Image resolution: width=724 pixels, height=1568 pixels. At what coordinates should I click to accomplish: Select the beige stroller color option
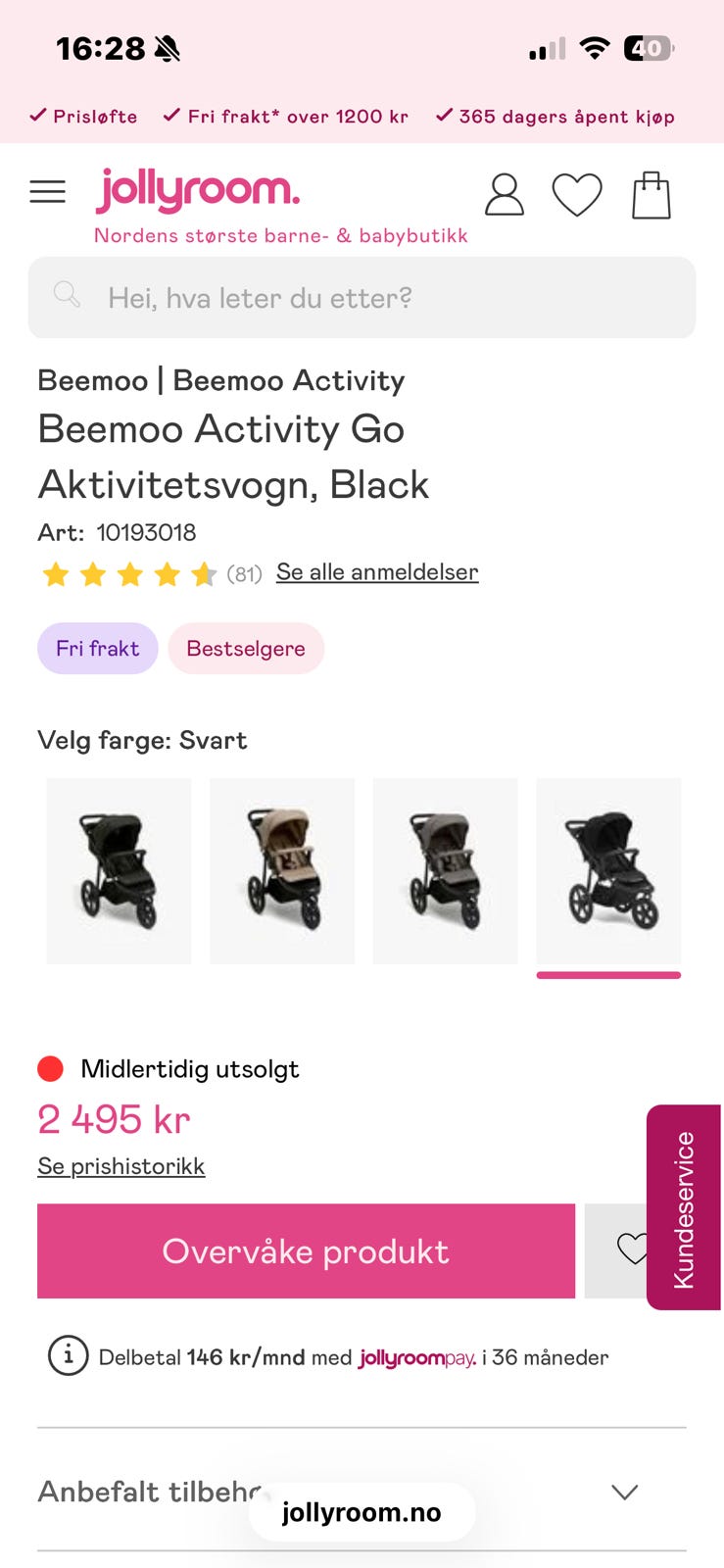282,871
